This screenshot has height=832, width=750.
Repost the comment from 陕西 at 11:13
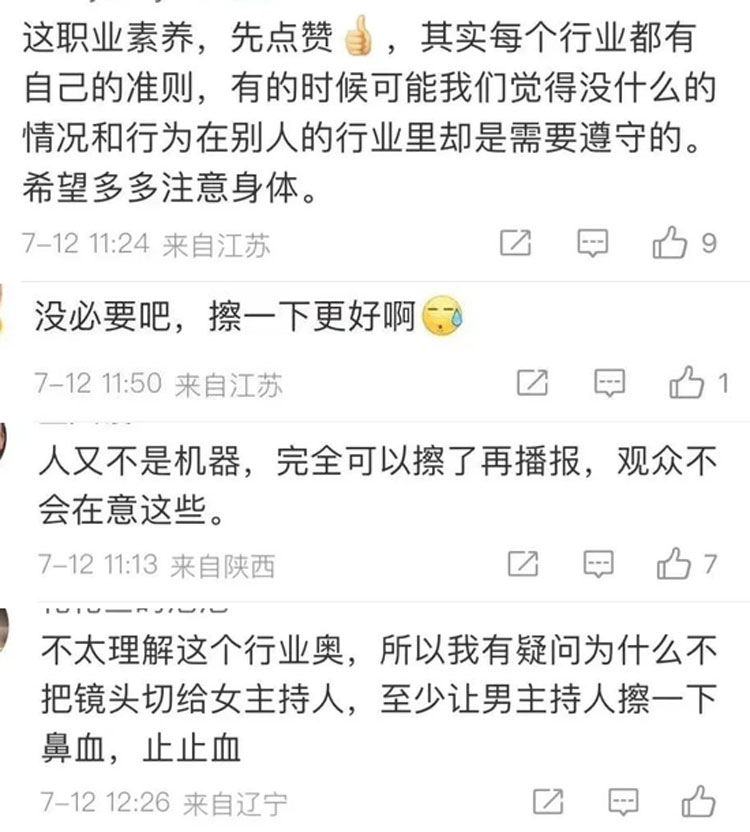(522, 564)
